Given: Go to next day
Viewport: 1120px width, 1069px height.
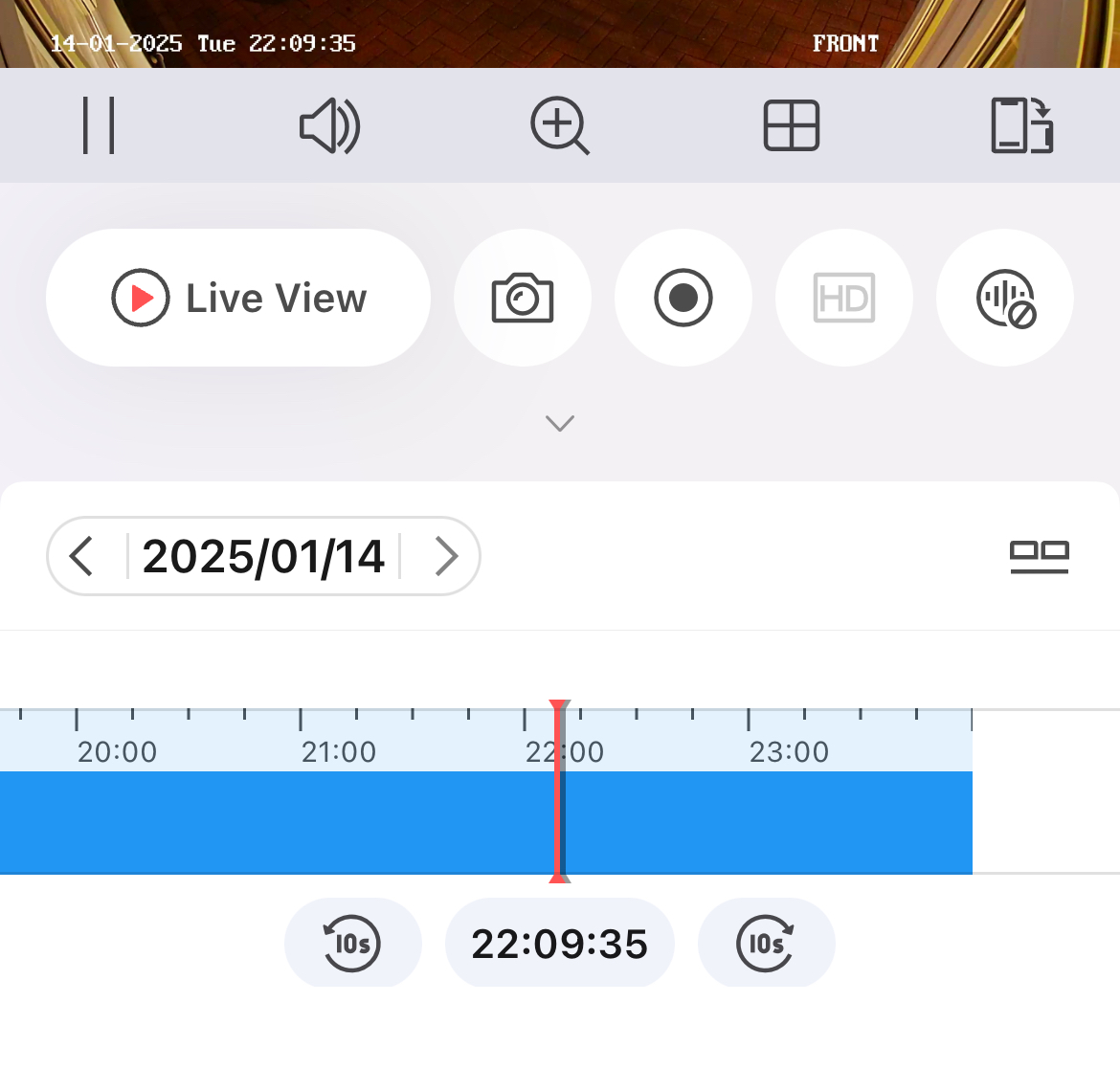Looking at the screenshot, I should pos(446,556).
